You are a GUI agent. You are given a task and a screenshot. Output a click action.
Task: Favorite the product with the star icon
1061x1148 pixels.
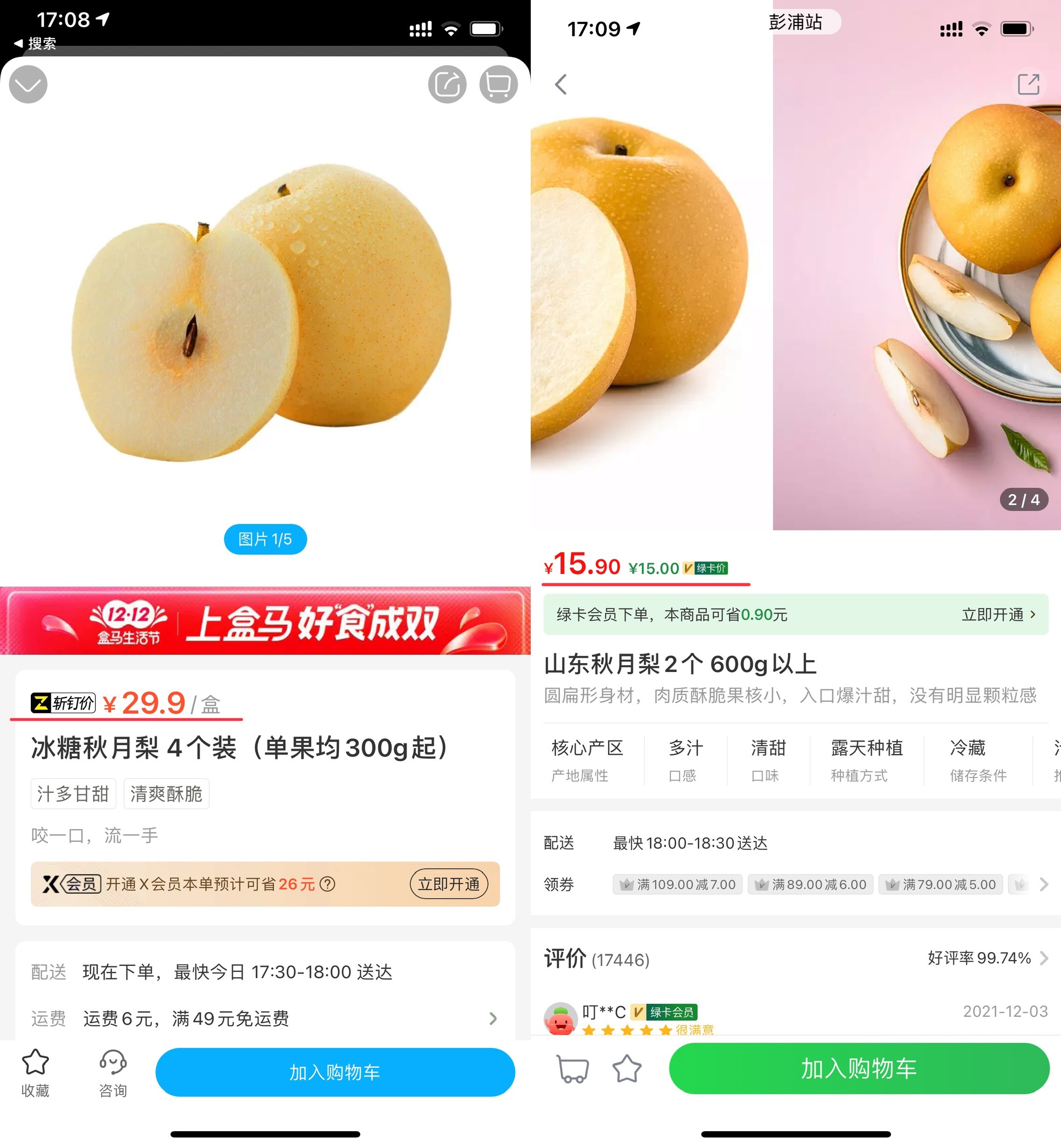click(626, 1069)
